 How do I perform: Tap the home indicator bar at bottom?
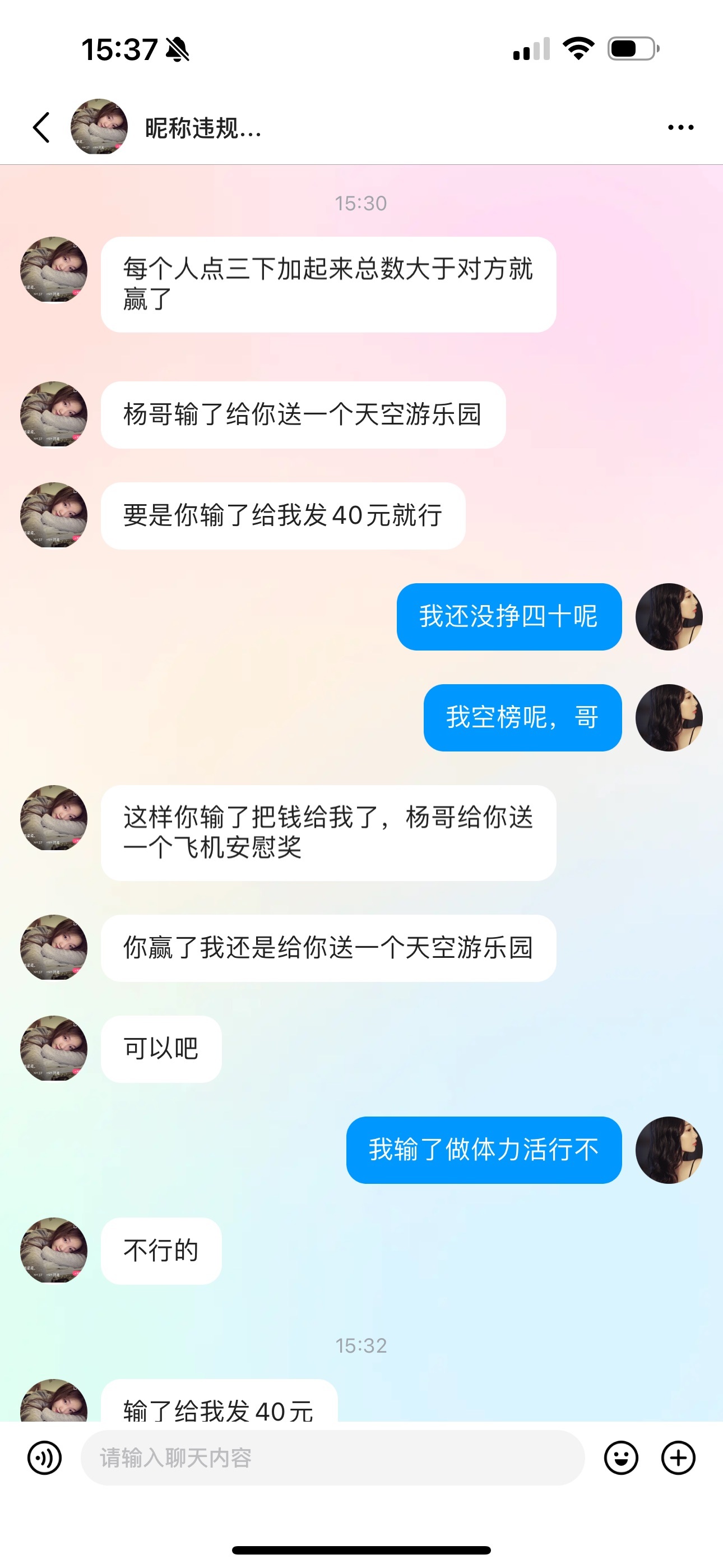tap(361, 1548)
